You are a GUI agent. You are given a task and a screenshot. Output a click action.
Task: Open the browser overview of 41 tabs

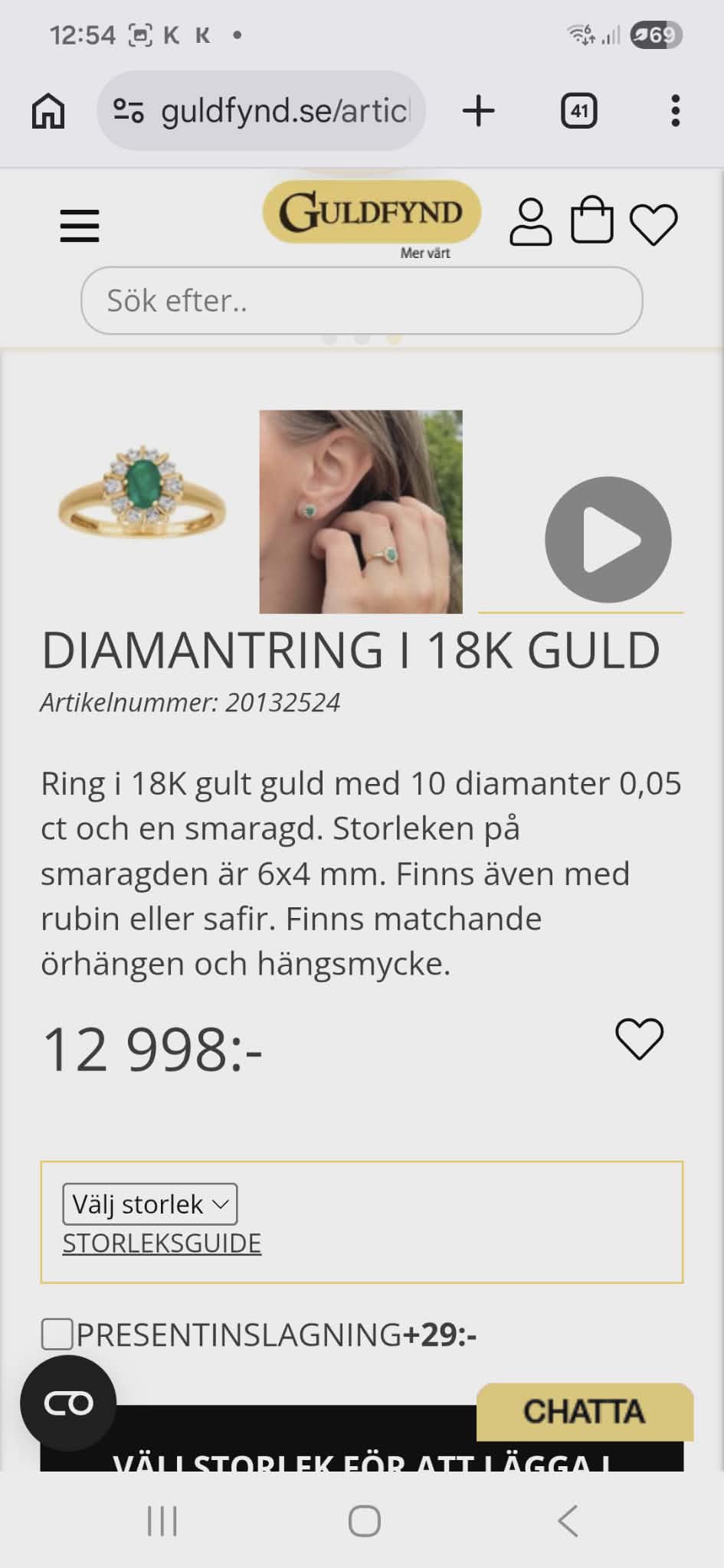(x=579, y=110)
